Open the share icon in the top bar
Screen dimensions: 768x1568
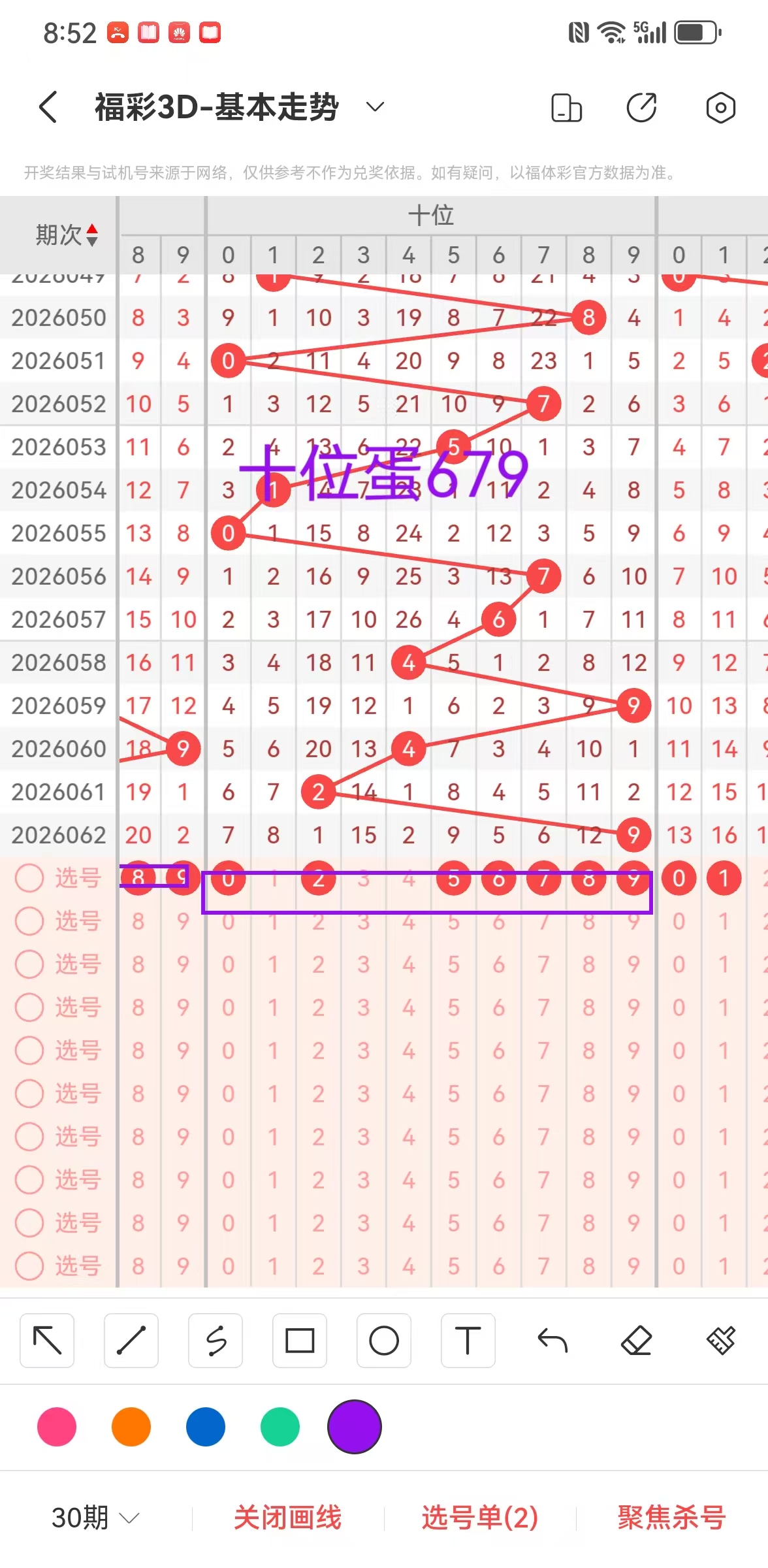click(641, 108)
